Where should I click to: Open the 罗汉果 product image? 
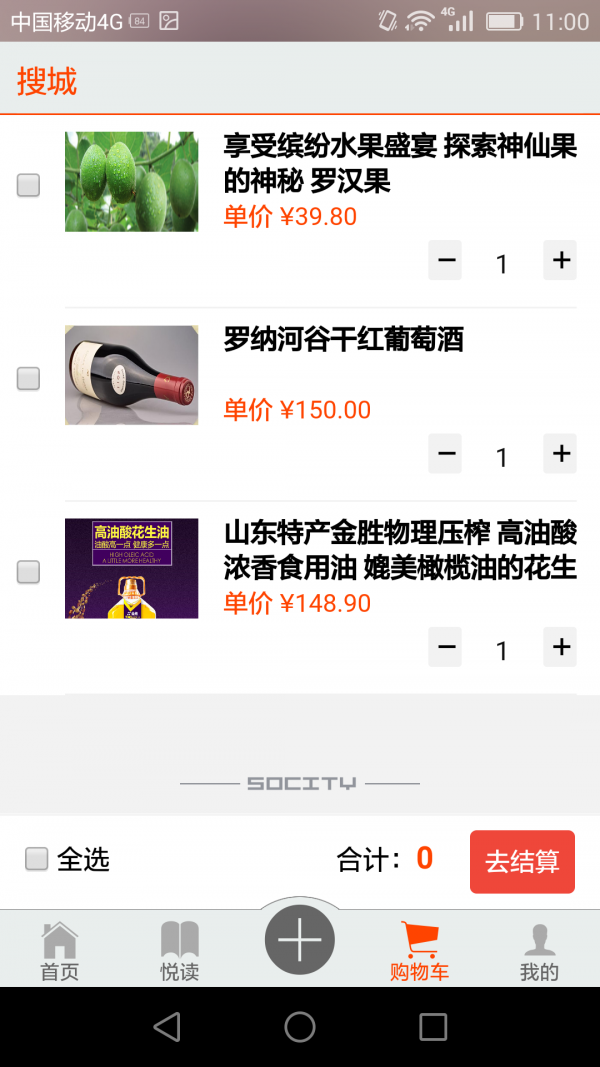pos(131,182)
